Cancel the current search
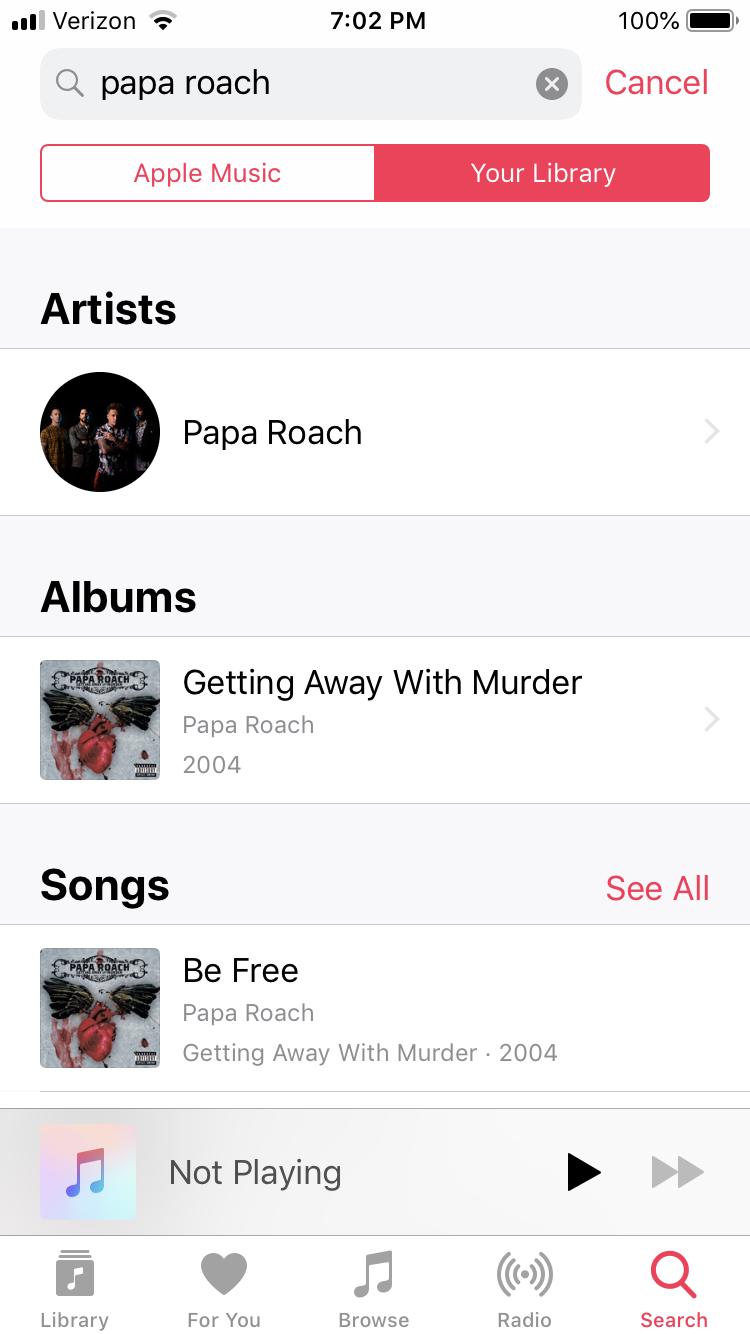750x1334 pixels. [656, 83]
